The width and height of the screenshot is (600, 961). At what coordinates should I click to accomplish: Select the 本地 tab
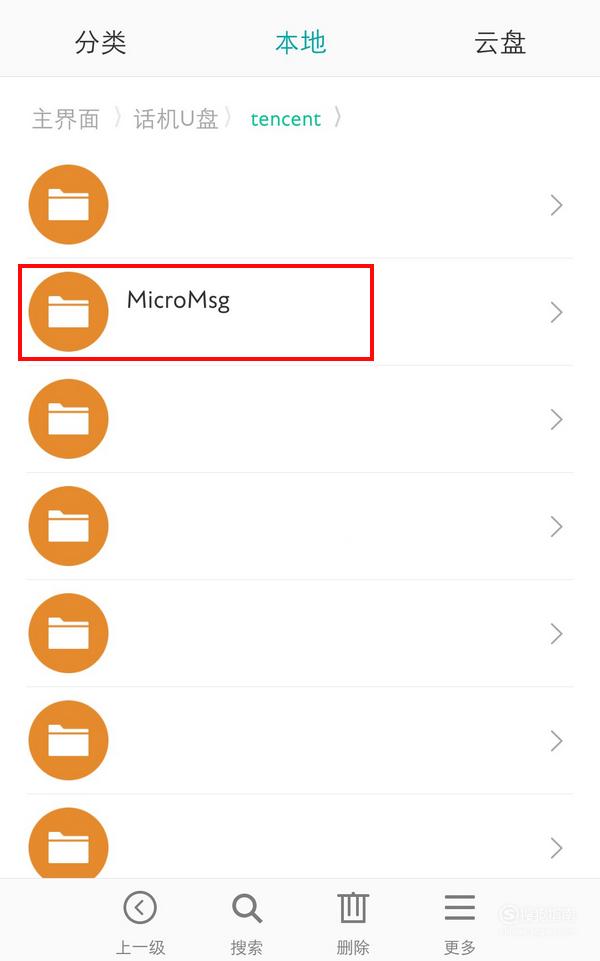click(300, 43)
